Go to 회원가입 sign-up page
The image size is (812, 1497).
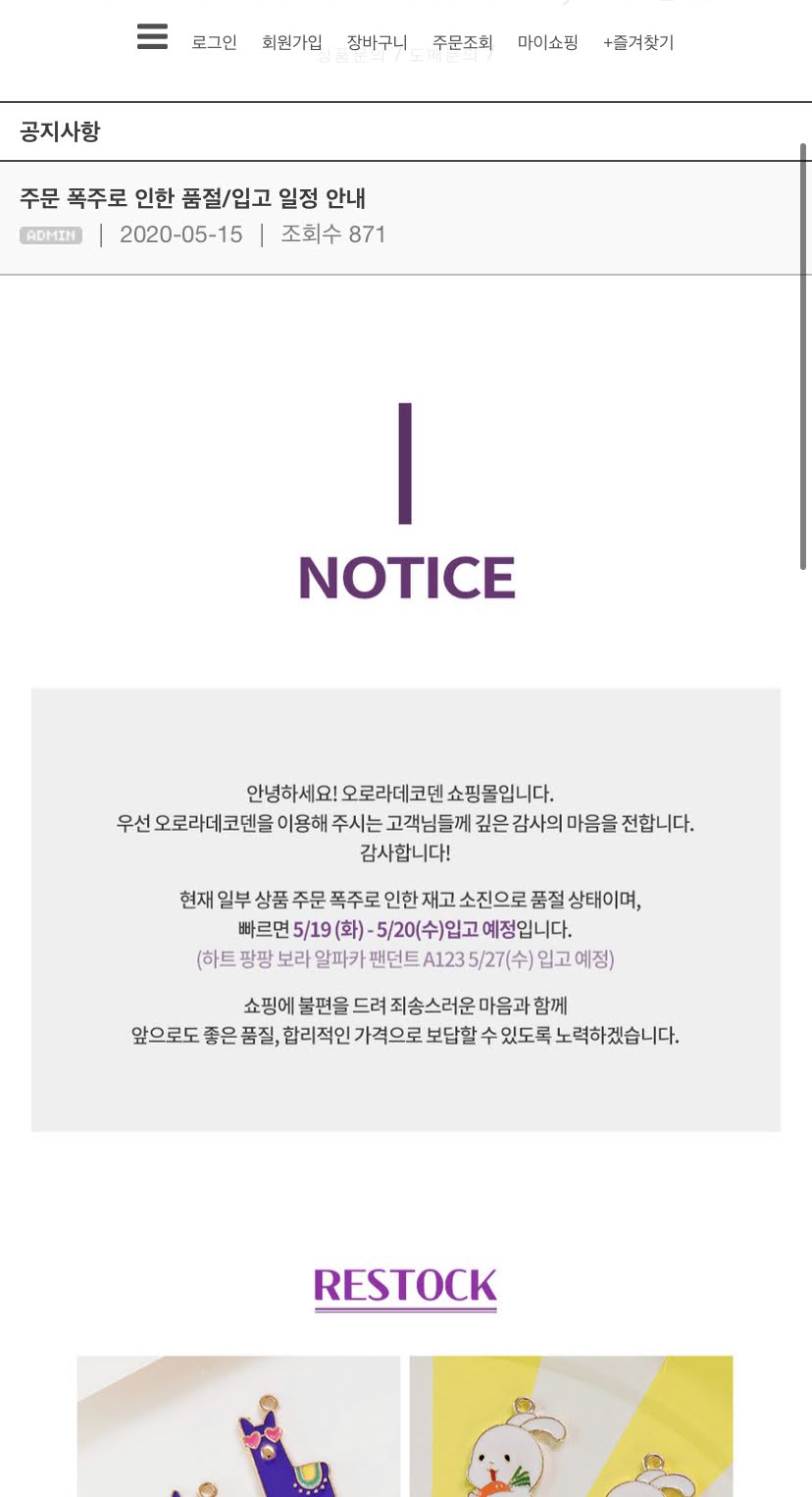click(x=291, y=42)
